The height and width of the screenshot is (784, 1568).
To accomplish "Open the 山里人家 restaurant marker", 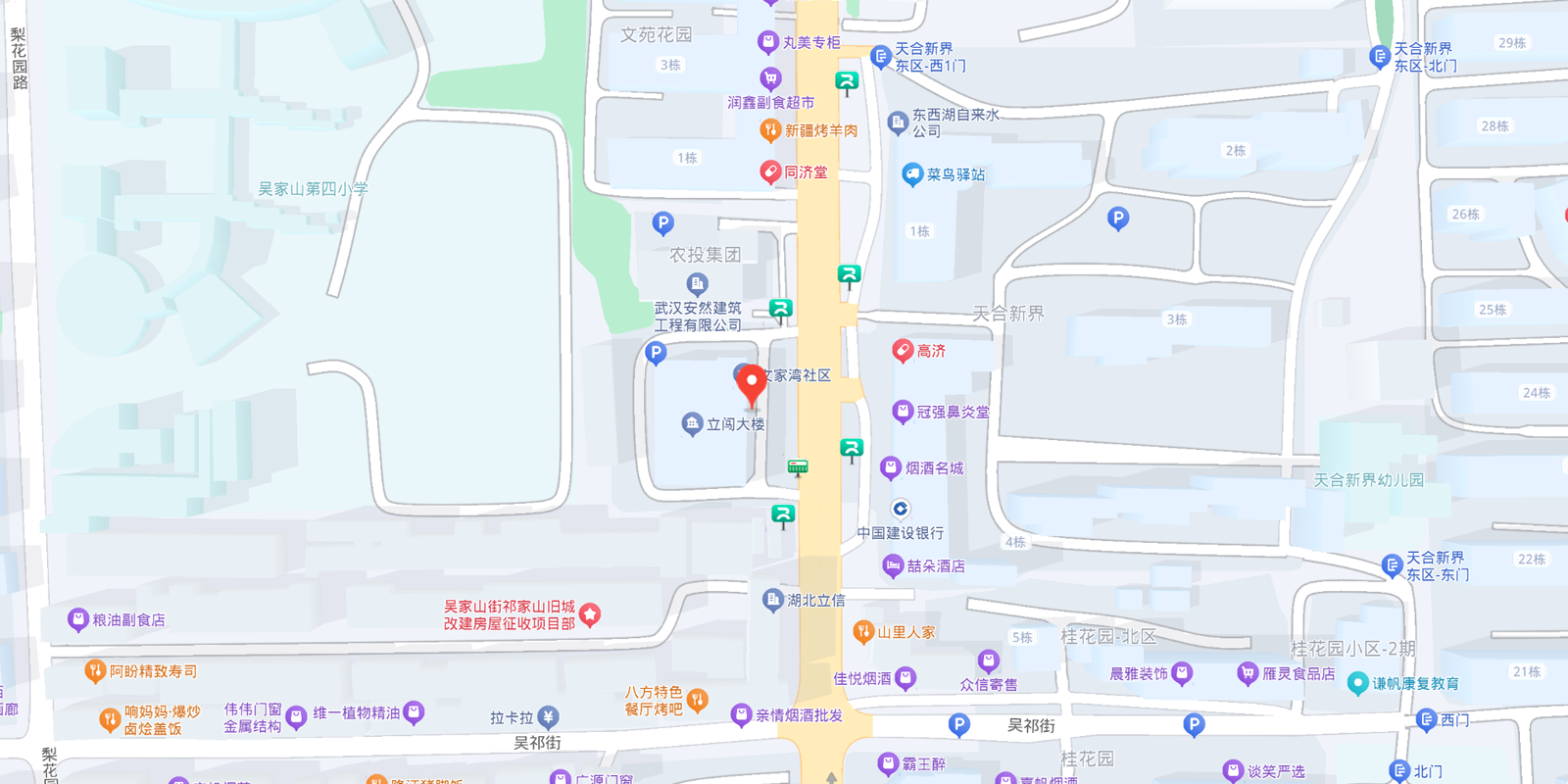I will pos(863,632).
